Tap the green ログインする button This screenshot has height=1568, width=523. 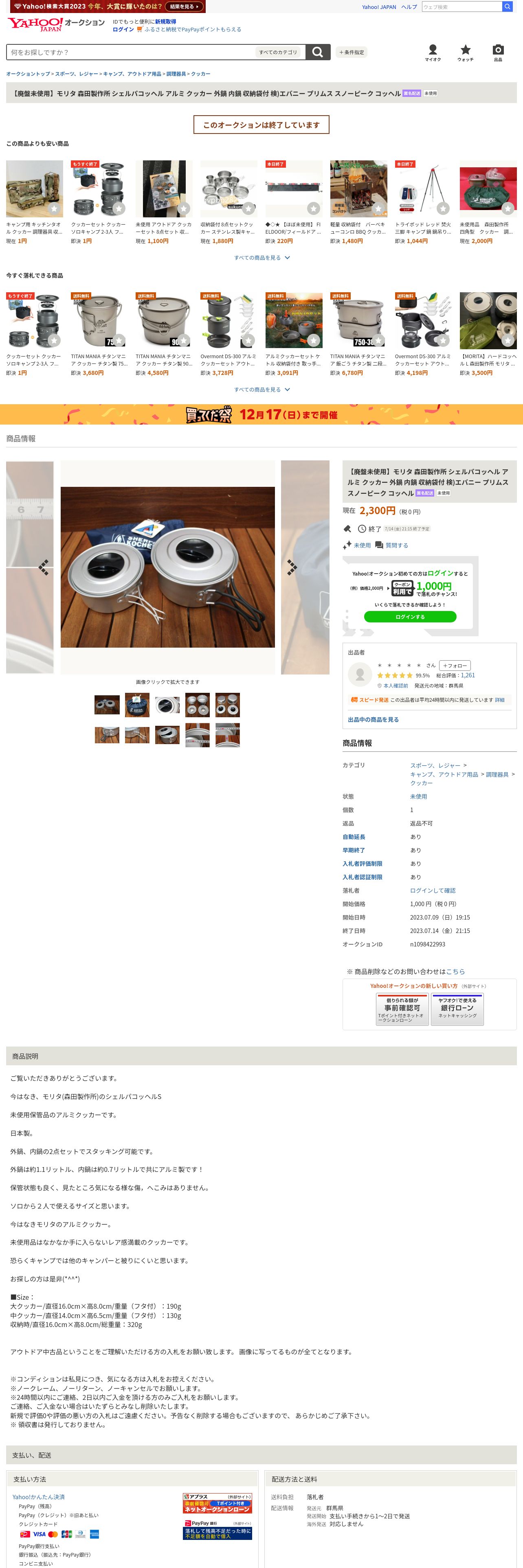pos(410,617)
